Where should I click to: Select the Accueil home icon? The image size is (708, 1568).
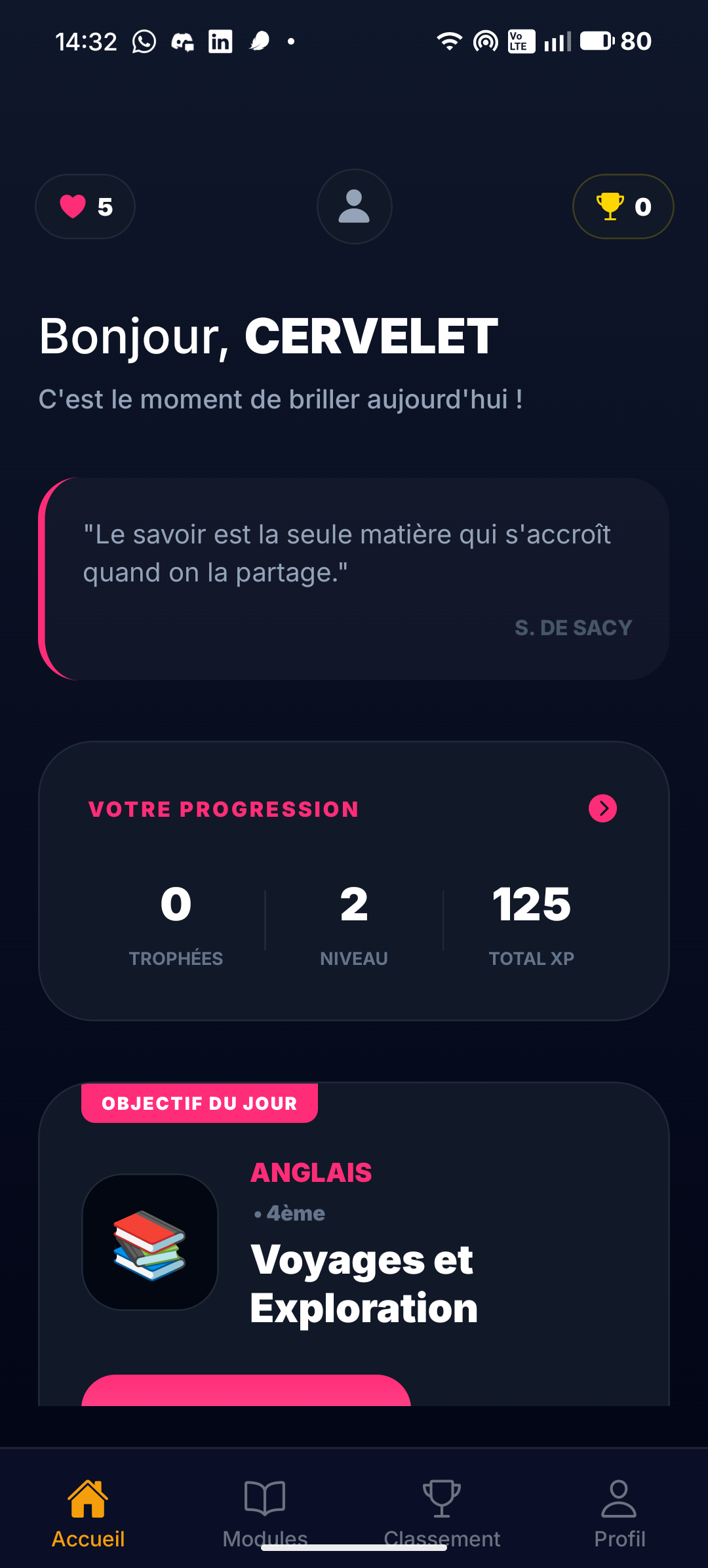pos(90,1498)
